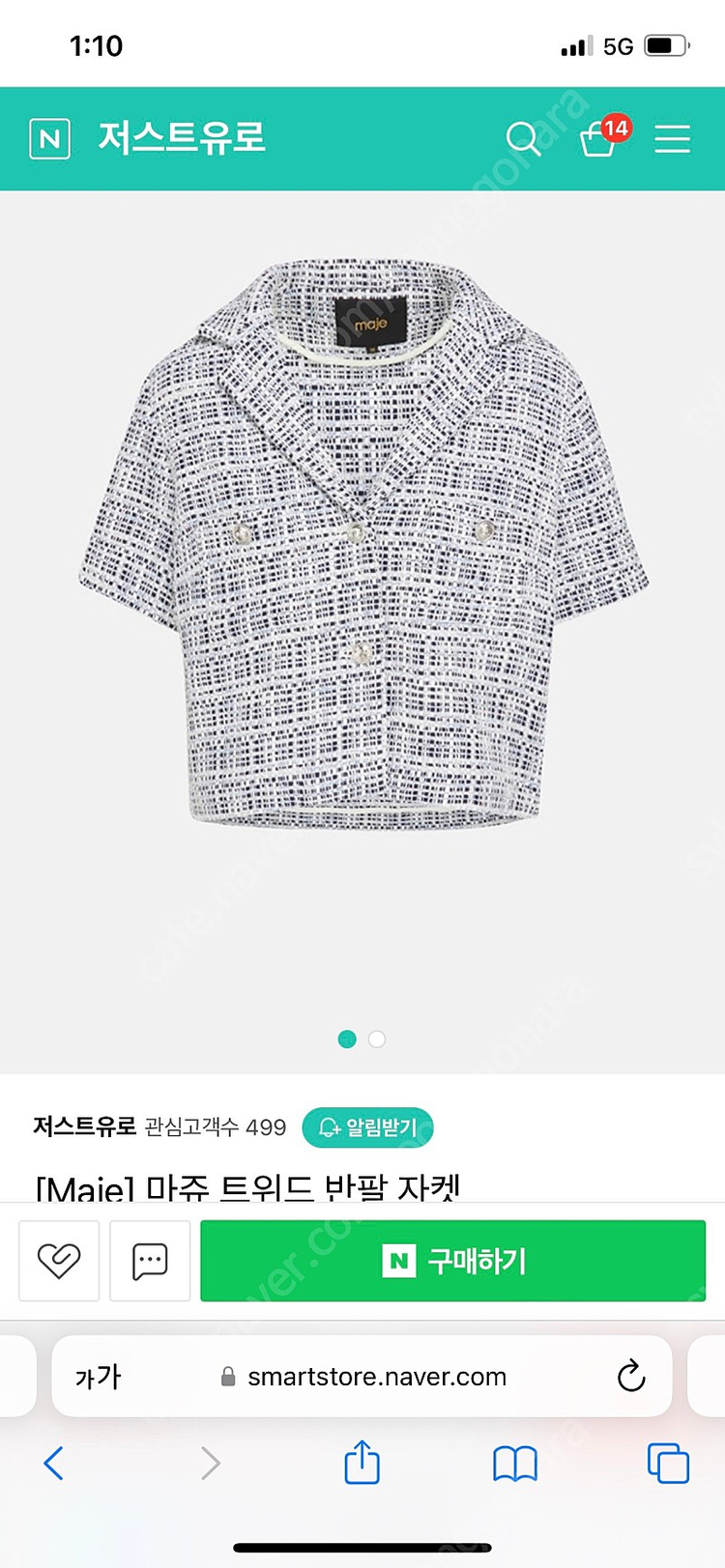725x1568 pixels.
Task: Open the Naver N logo home
Action: coord(50,139)
